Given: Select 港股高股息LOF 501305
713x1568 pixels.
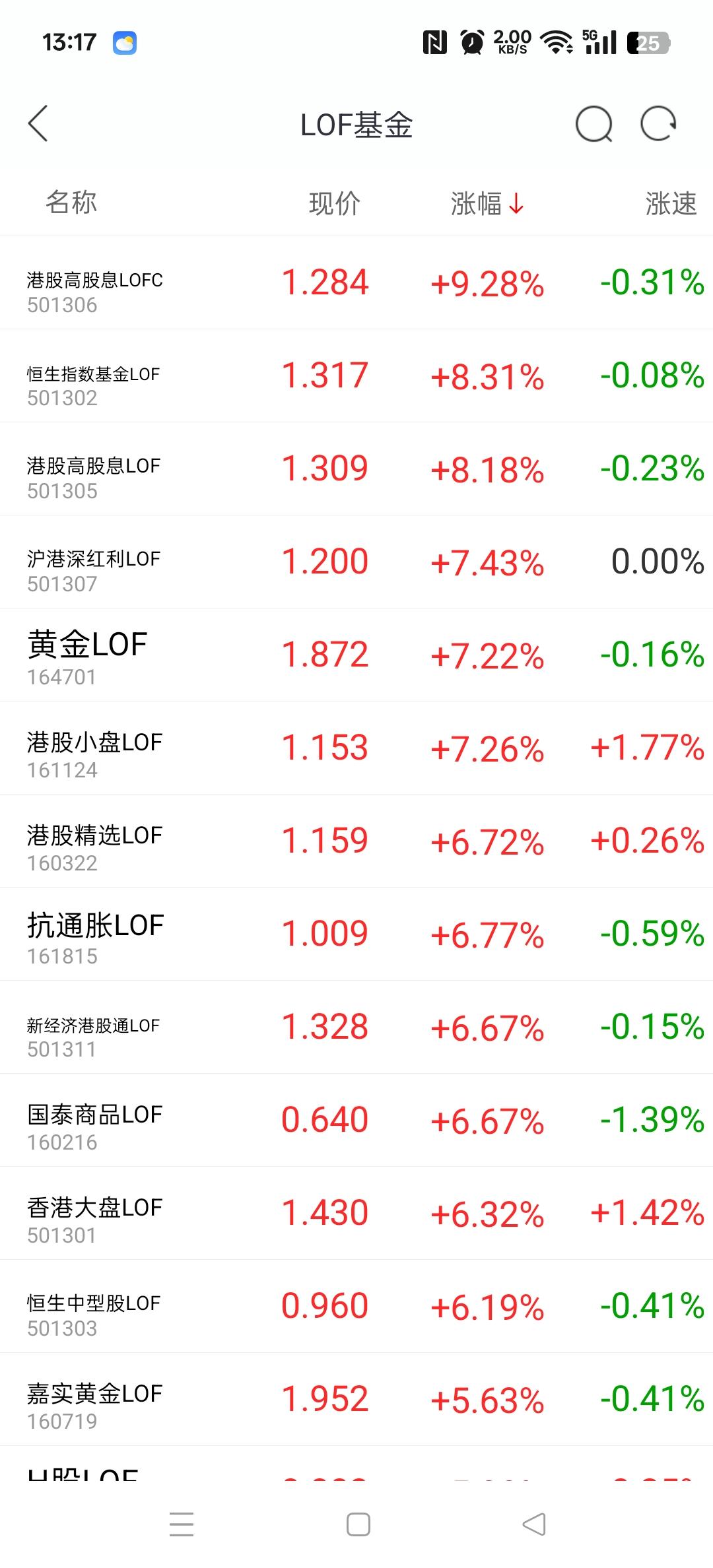Looking at the screenshot, I should (356, 469).
